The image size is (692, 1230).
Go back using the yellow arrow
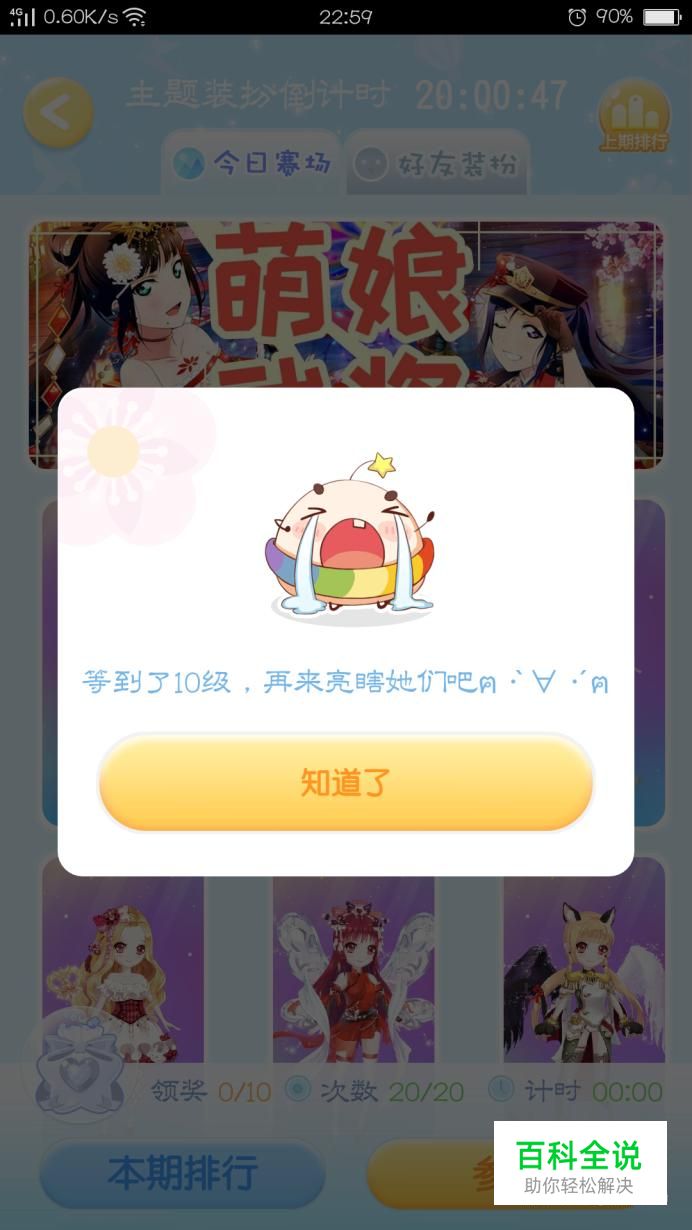coord(58,113)
